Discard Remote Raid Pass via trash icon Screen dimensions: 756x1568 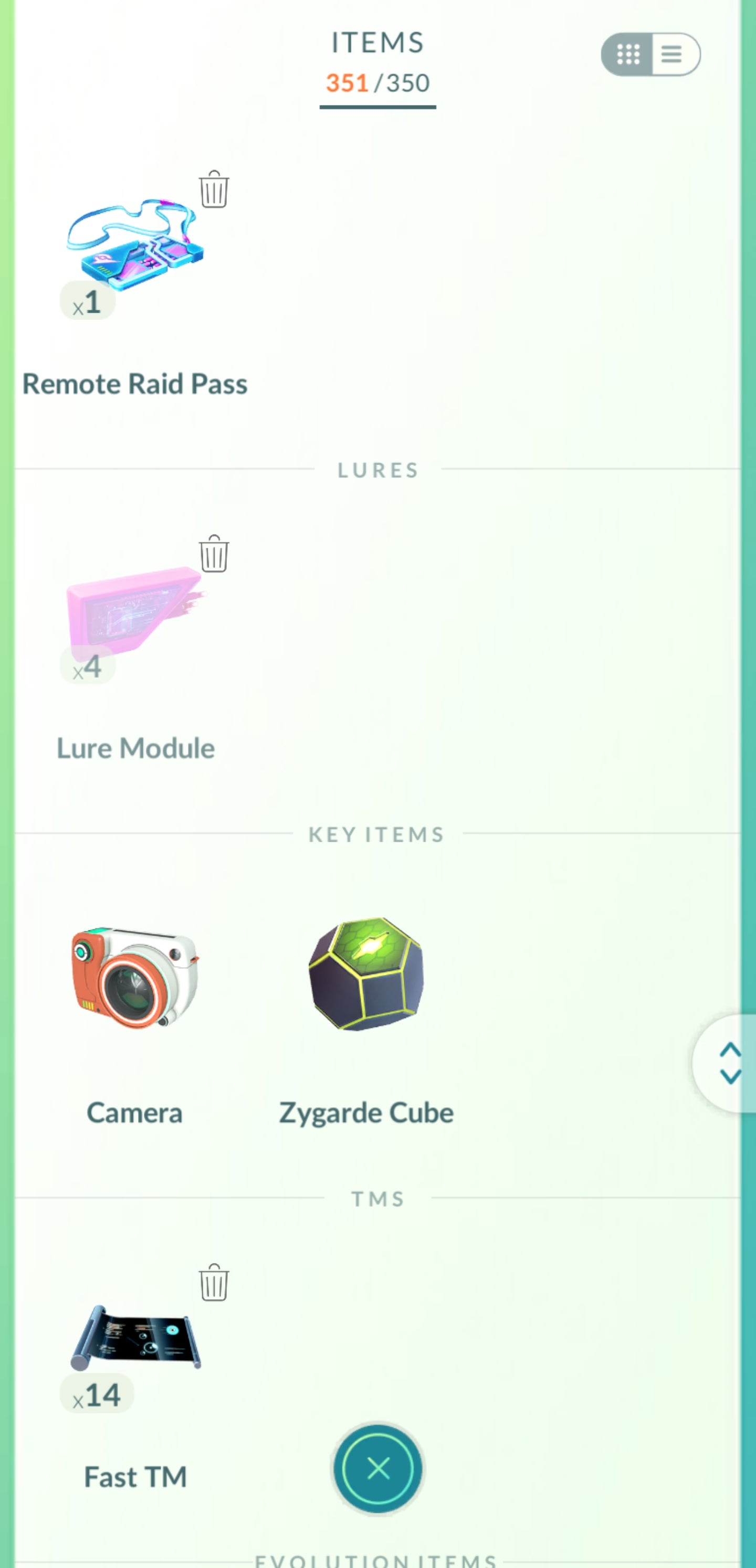click(x=214, y=189)
